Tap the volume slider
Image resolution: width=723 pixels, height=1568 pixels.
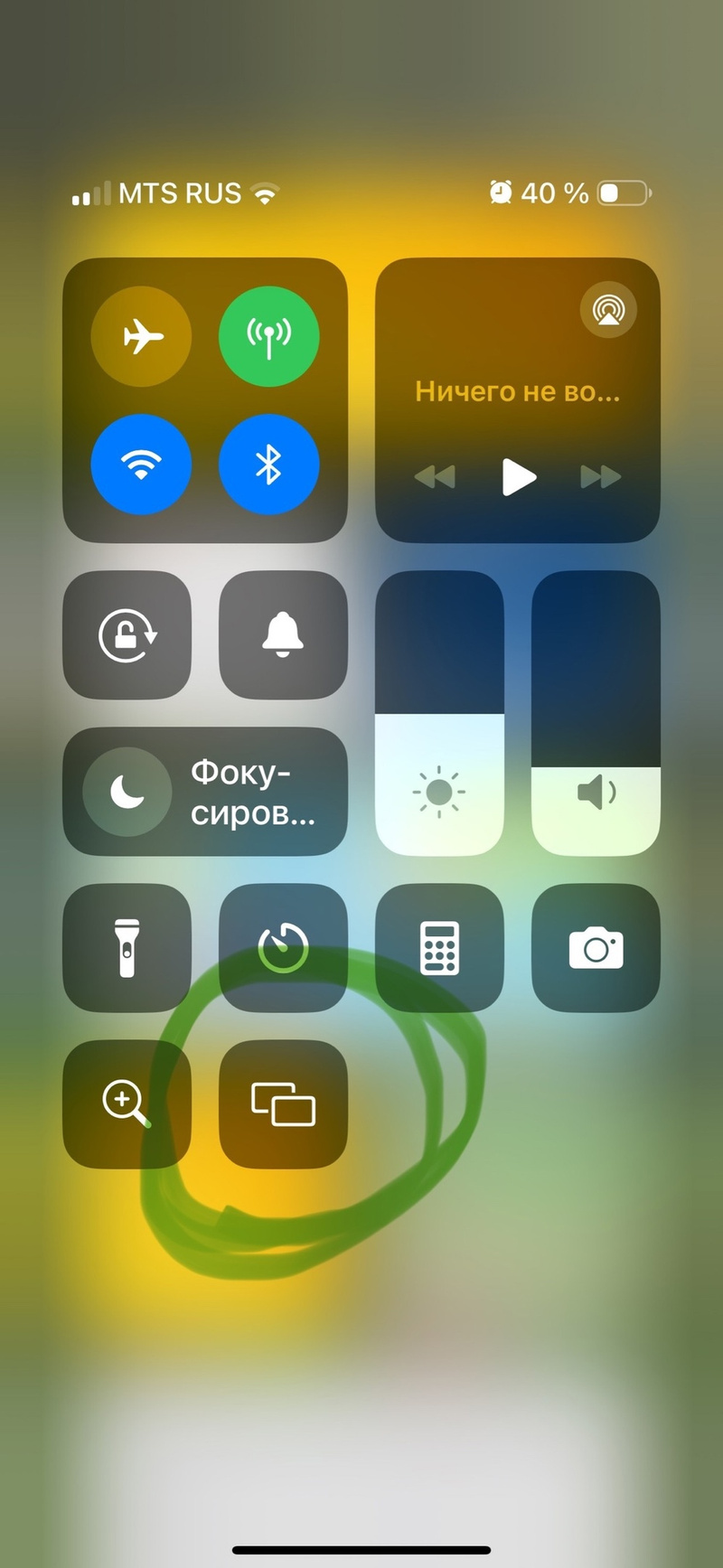click(x=596, y=714)
